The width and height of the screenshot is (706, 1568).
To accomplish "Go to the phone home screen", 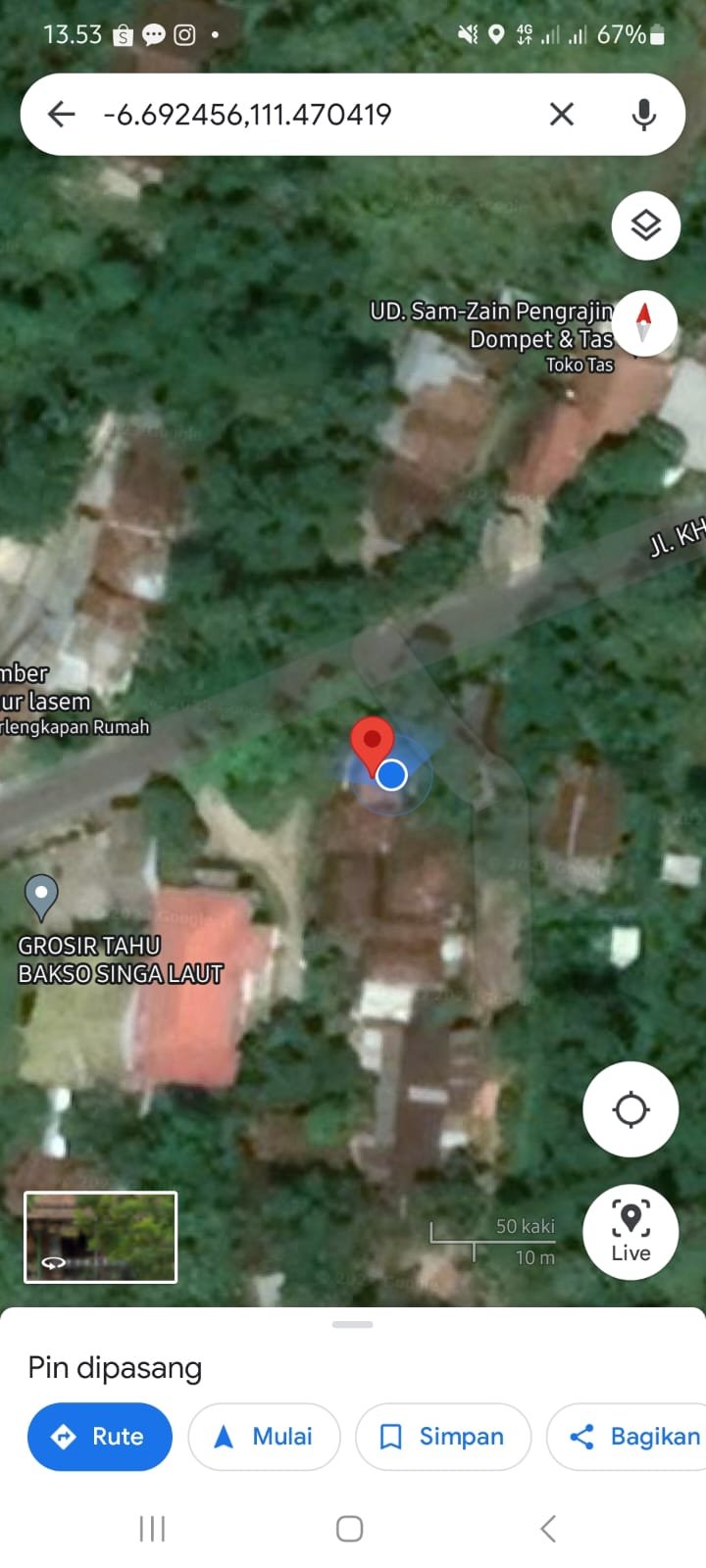I will (350, 1529).
